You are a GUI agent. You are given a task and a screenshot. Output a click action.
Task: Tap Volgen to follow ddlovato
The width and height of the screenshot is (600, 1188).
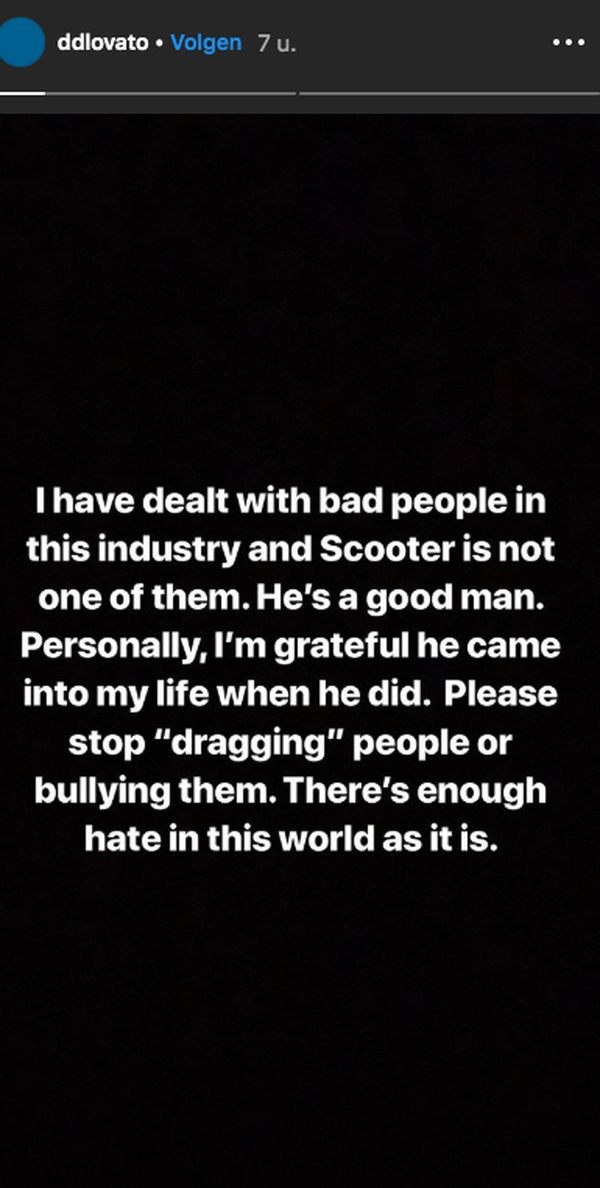pyautogui.click(x=206, y=42)
